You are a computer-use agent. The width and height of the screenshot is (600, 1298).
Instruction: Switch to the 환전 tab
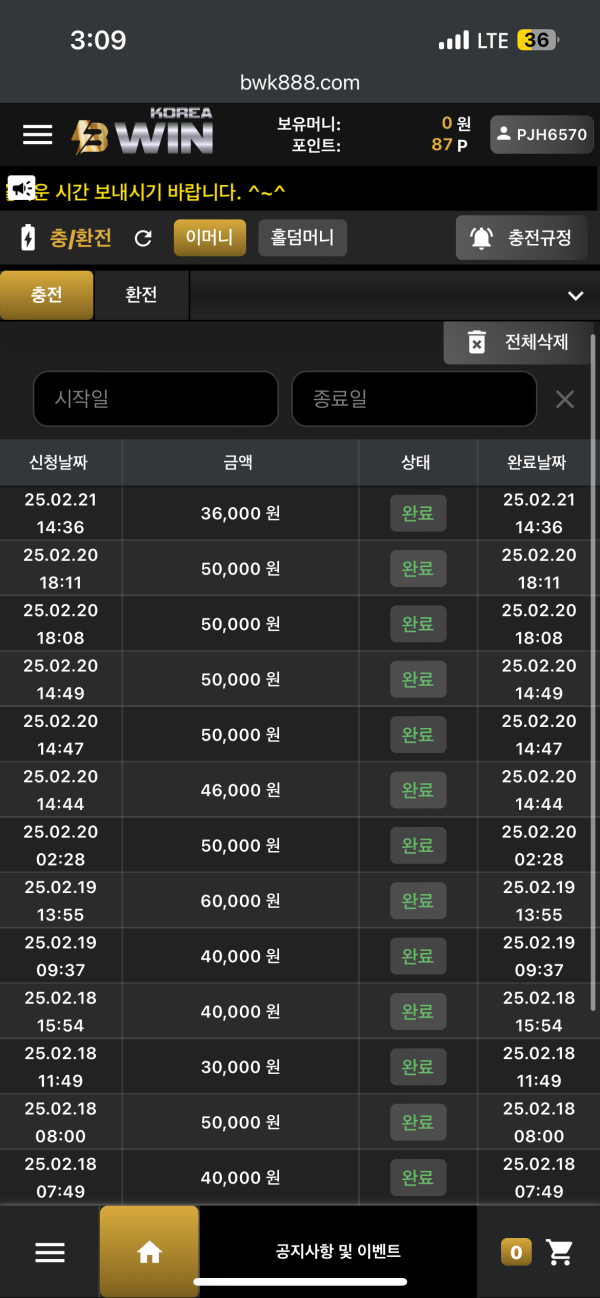click(141, 295)
